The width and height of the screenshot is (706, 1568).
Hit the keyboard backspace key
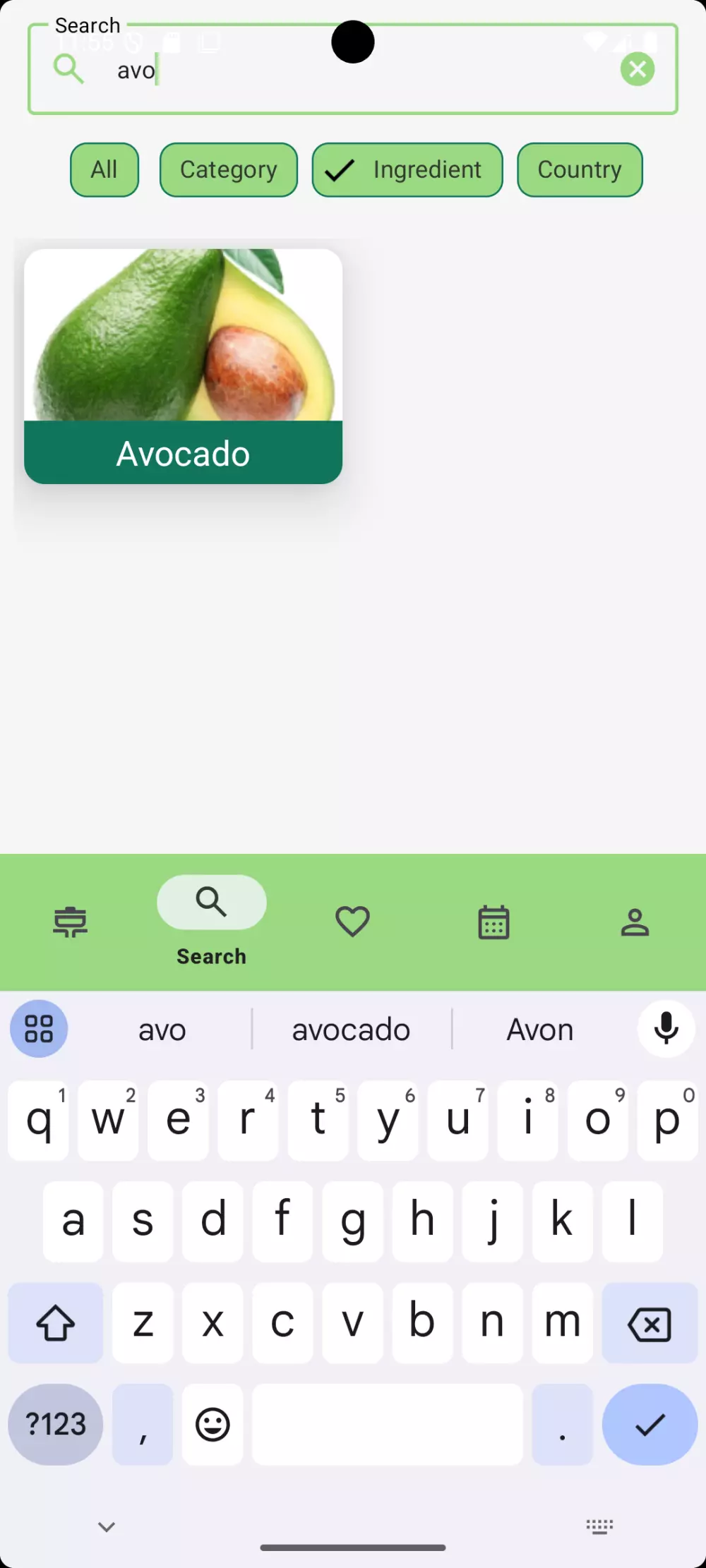[x=650, y=1323]
